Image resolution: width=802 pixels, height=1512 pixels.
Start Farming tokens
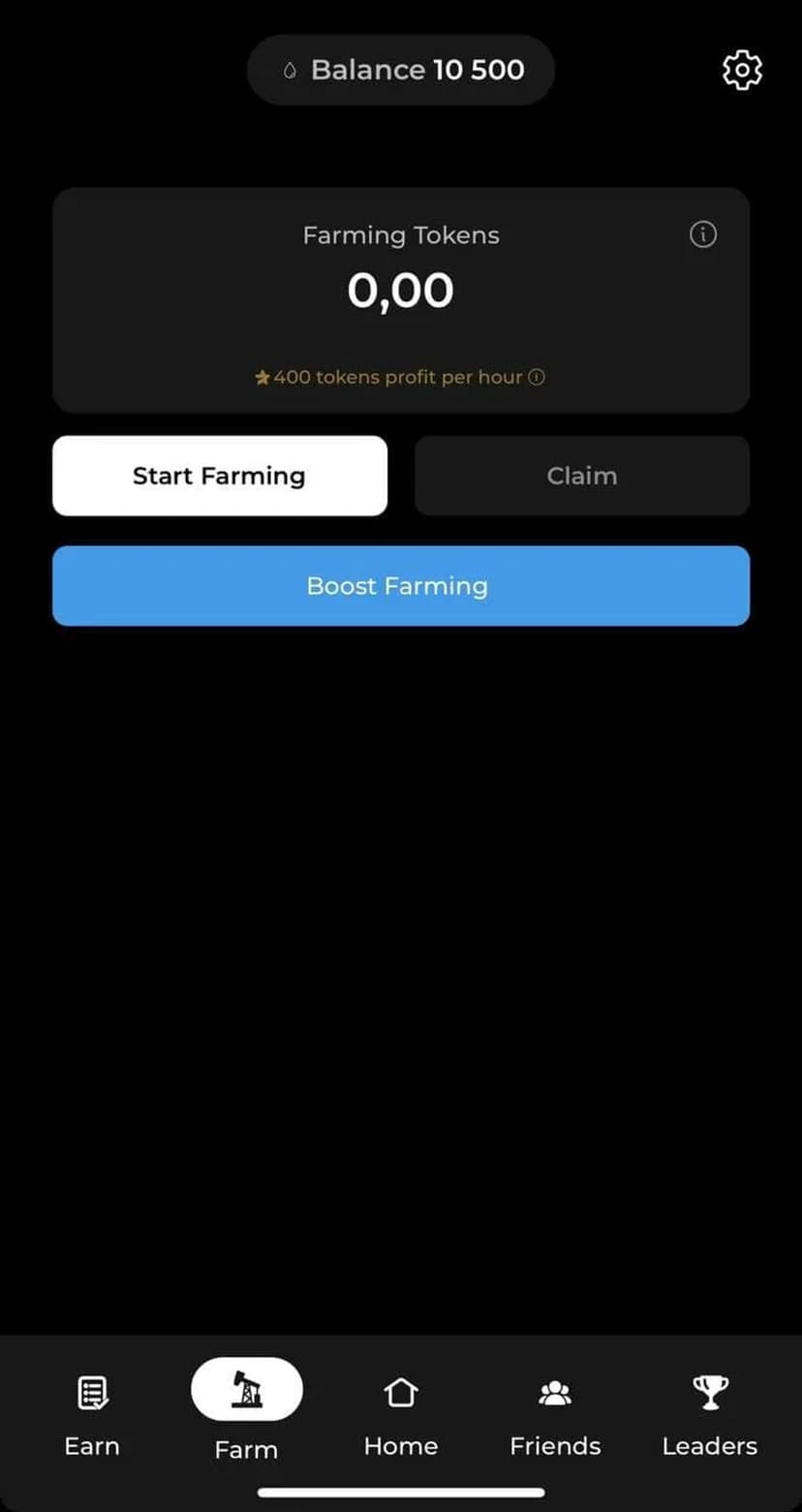[x=220, y=476]
